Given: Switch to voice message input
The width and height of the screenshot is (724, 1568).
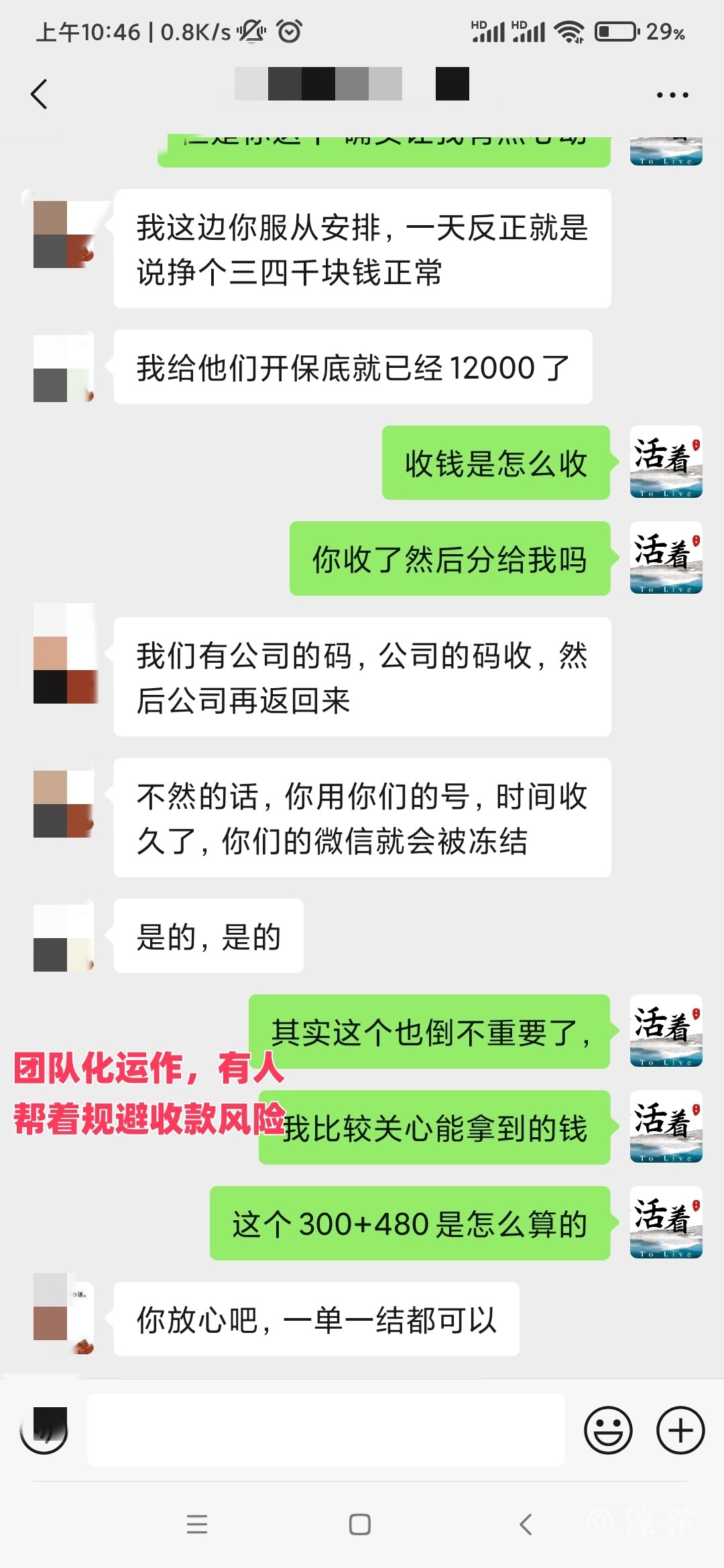Looking at the screenshot, I should (44, 1430).
